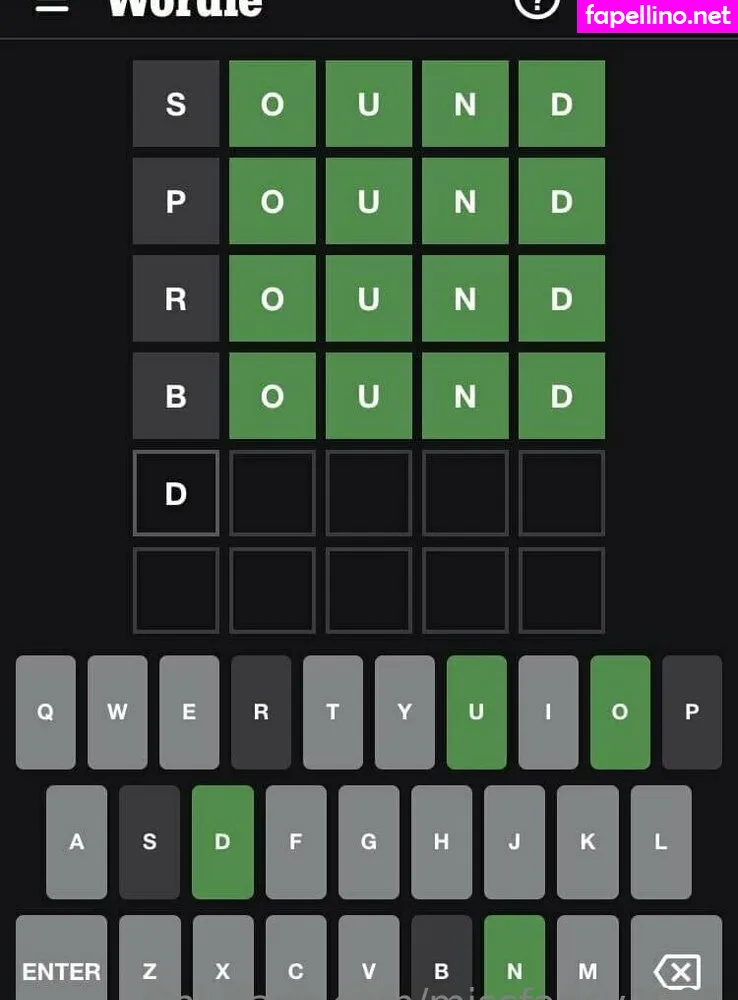
Task: Tap the letter K key
Action: pyautogui.click(x=587, y=842)
